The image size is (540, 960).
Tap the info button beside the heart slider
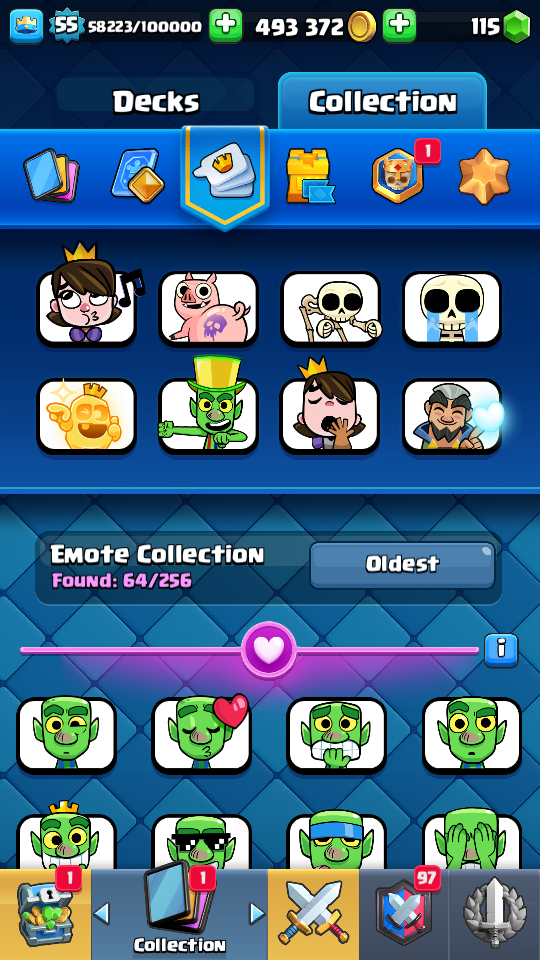point(501,650)
